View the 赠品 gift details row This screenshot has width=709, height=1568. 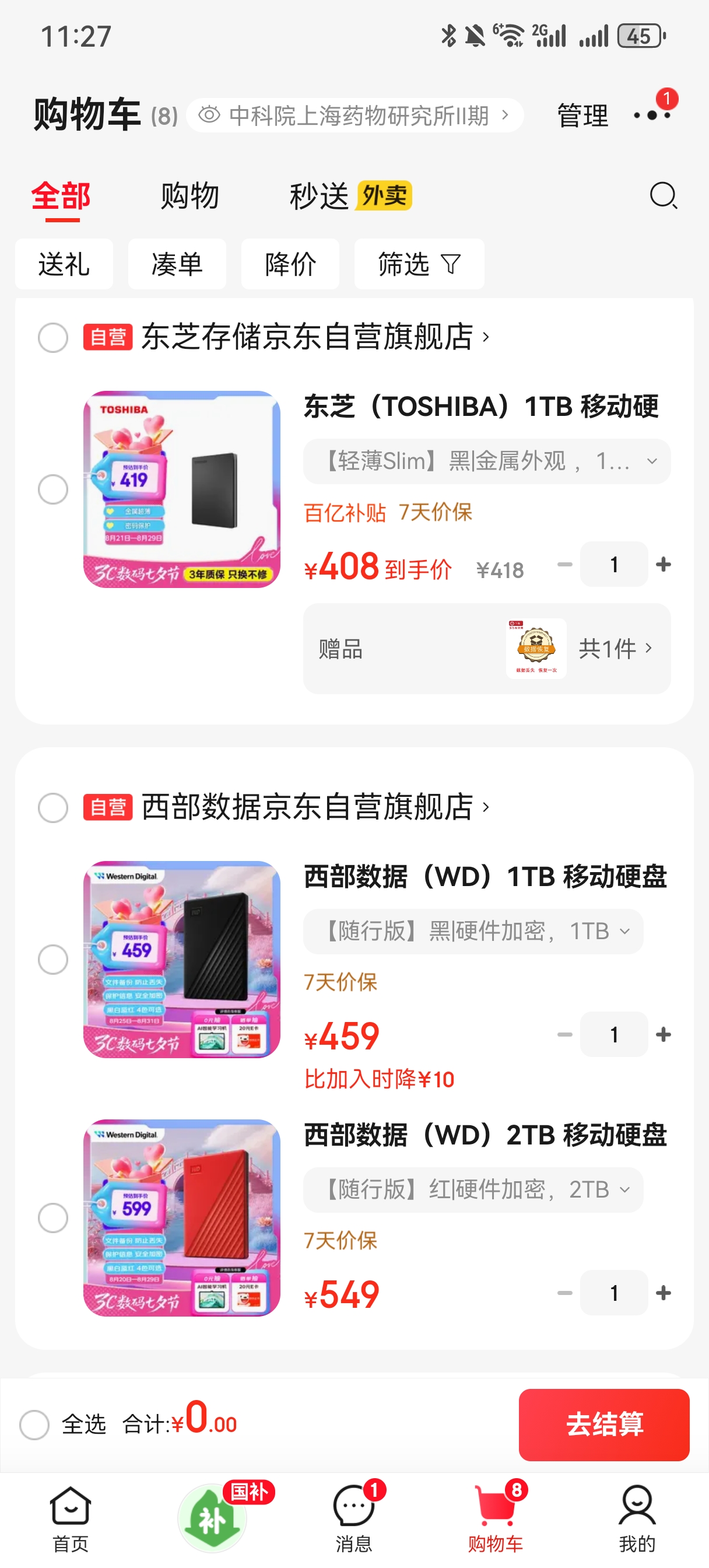486,649
